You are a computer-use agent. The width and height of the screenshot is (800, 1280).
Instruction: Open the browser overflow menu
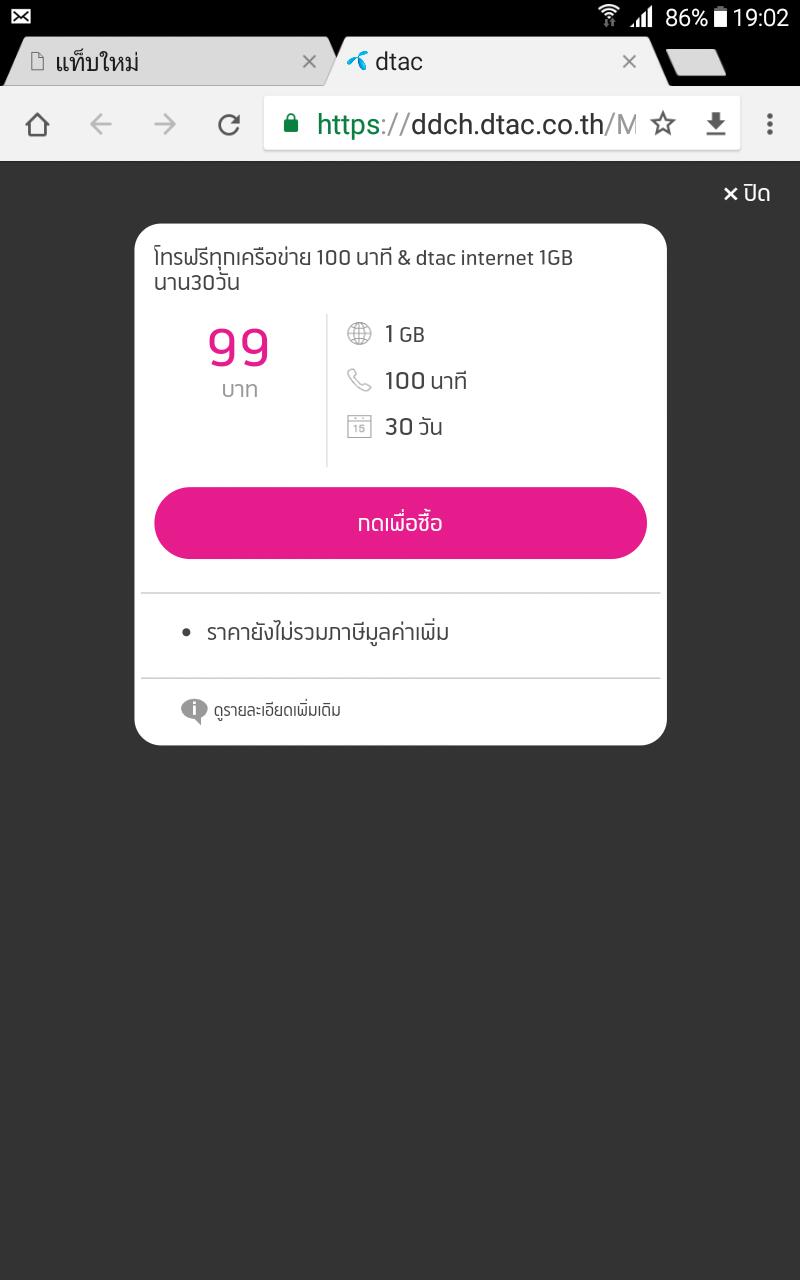click(x=769, y=124)
